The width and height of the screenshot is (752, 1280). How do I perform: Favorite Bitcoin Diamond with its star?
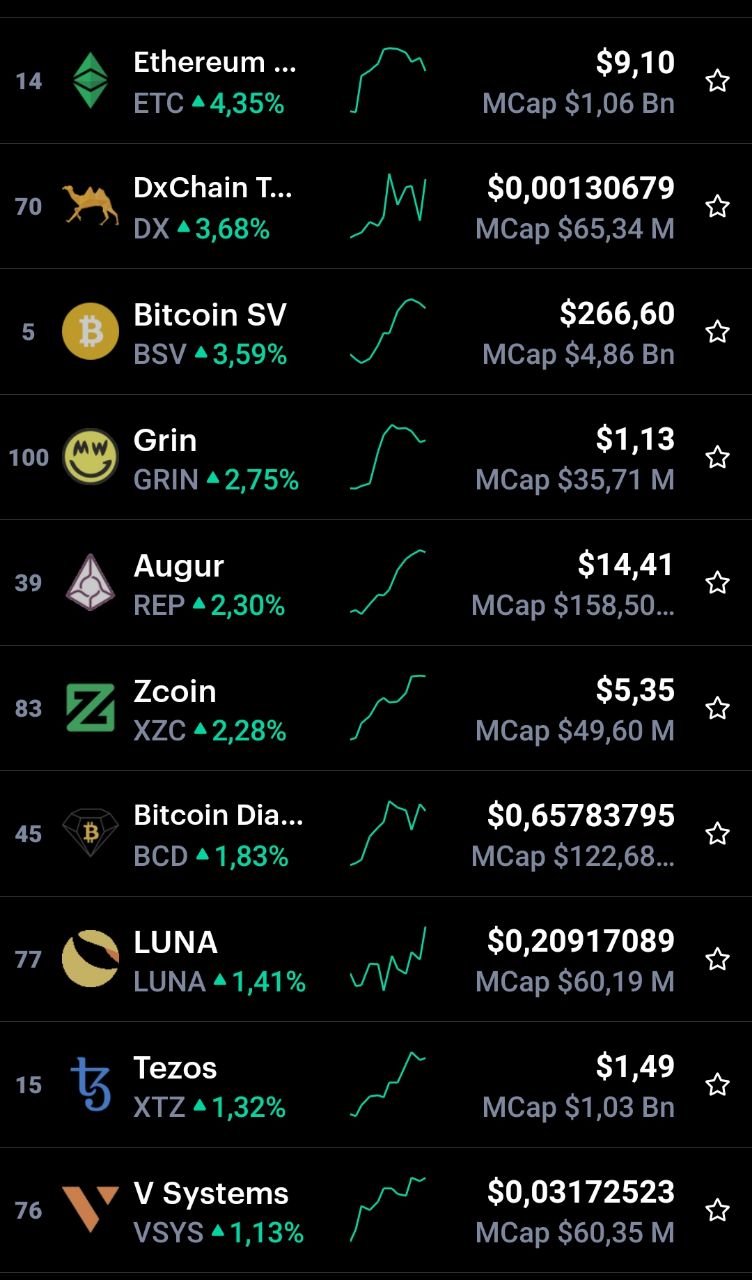(717, 834)
